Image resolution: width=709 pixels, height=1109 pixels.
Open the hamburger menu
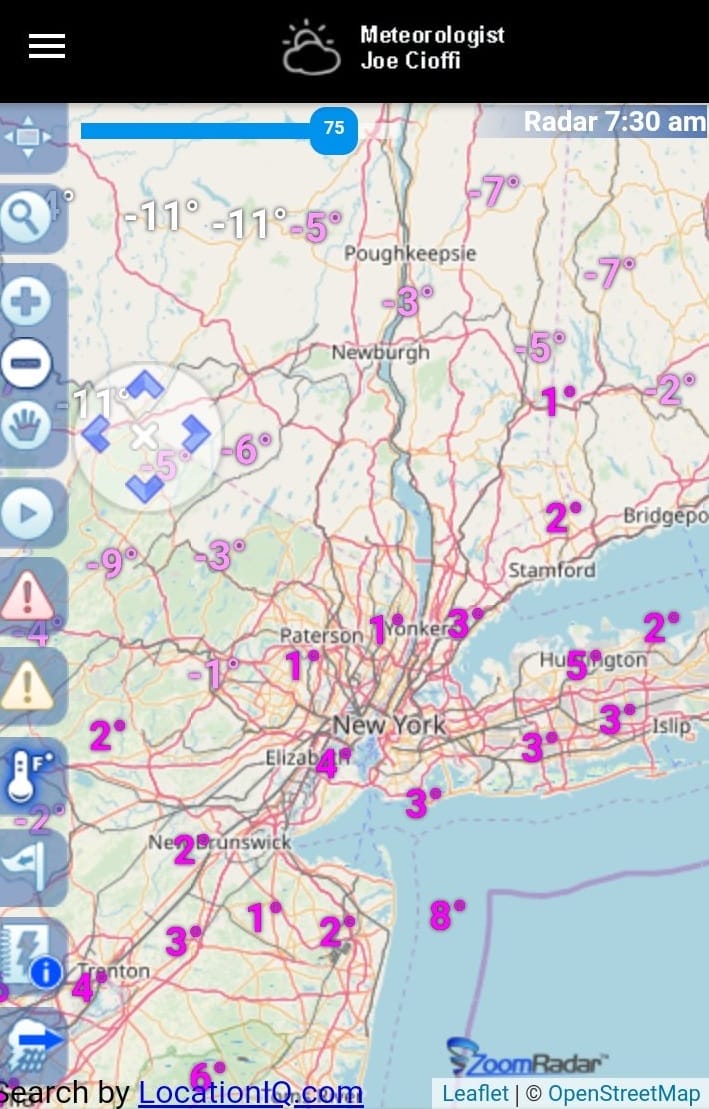click(47, 46)
